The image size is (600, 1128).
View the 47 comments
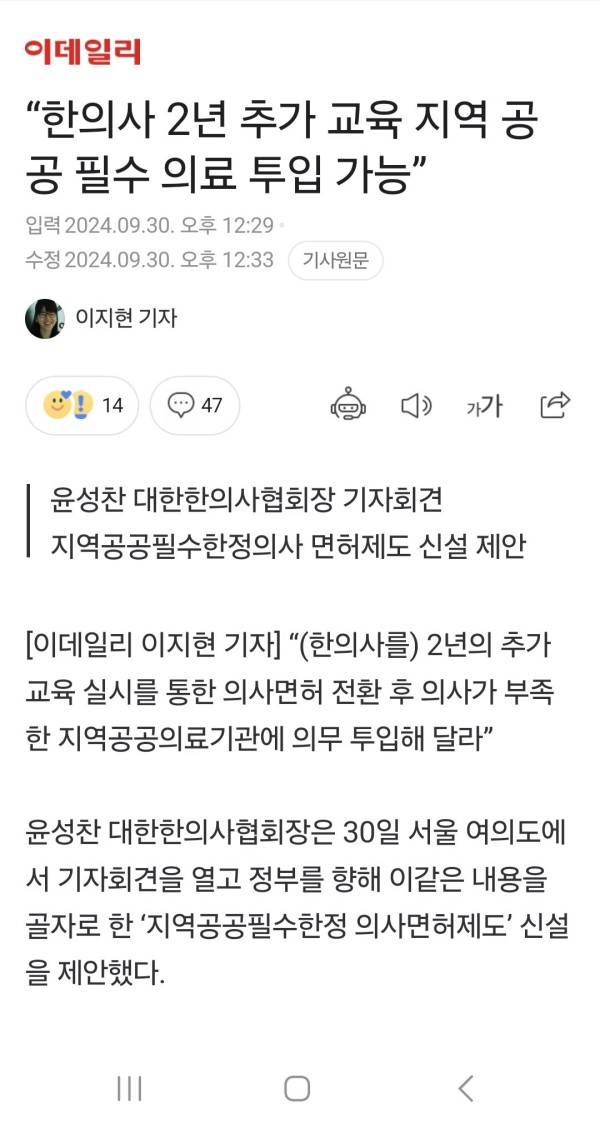[x=195, y=406]
